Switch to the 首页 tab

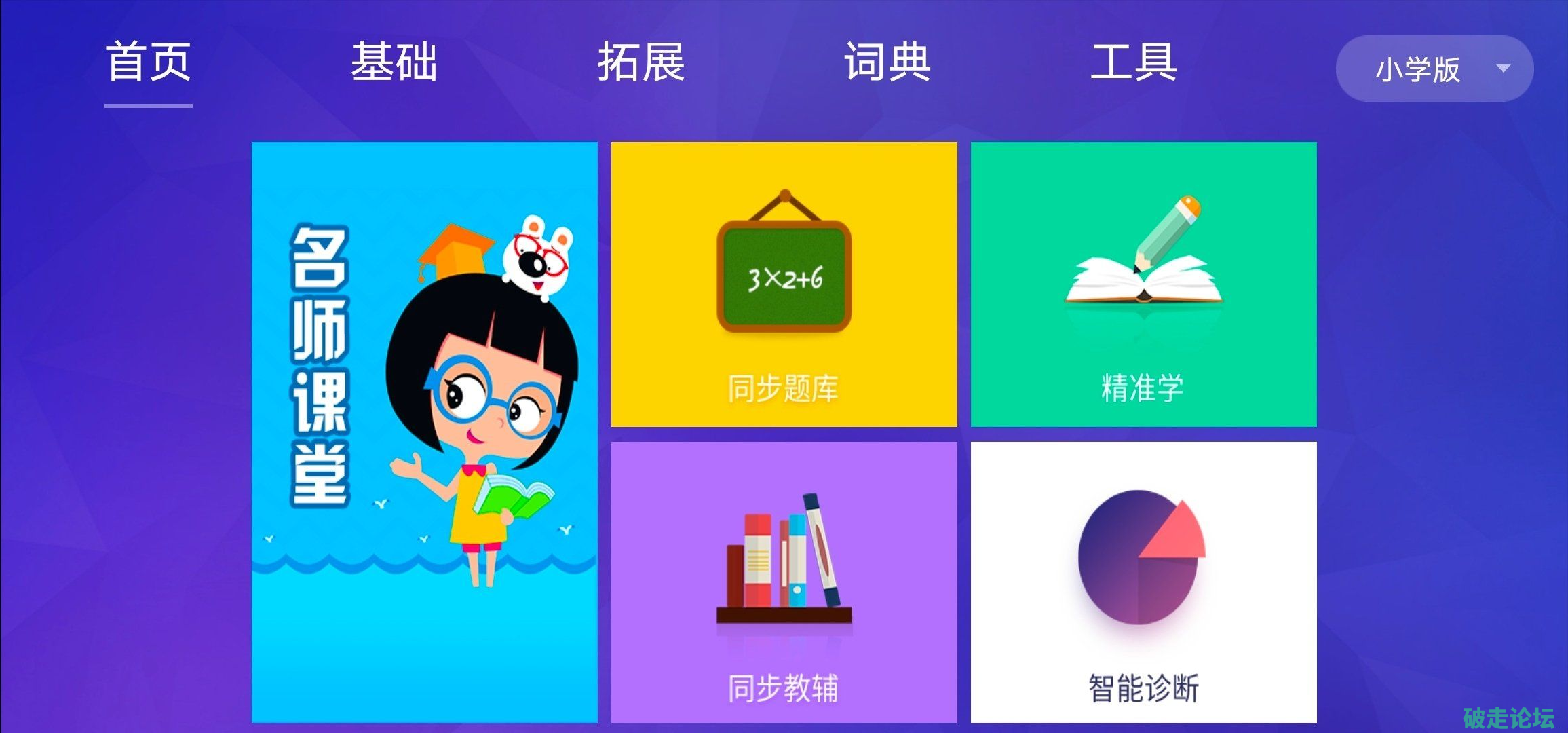click(149, 62)
